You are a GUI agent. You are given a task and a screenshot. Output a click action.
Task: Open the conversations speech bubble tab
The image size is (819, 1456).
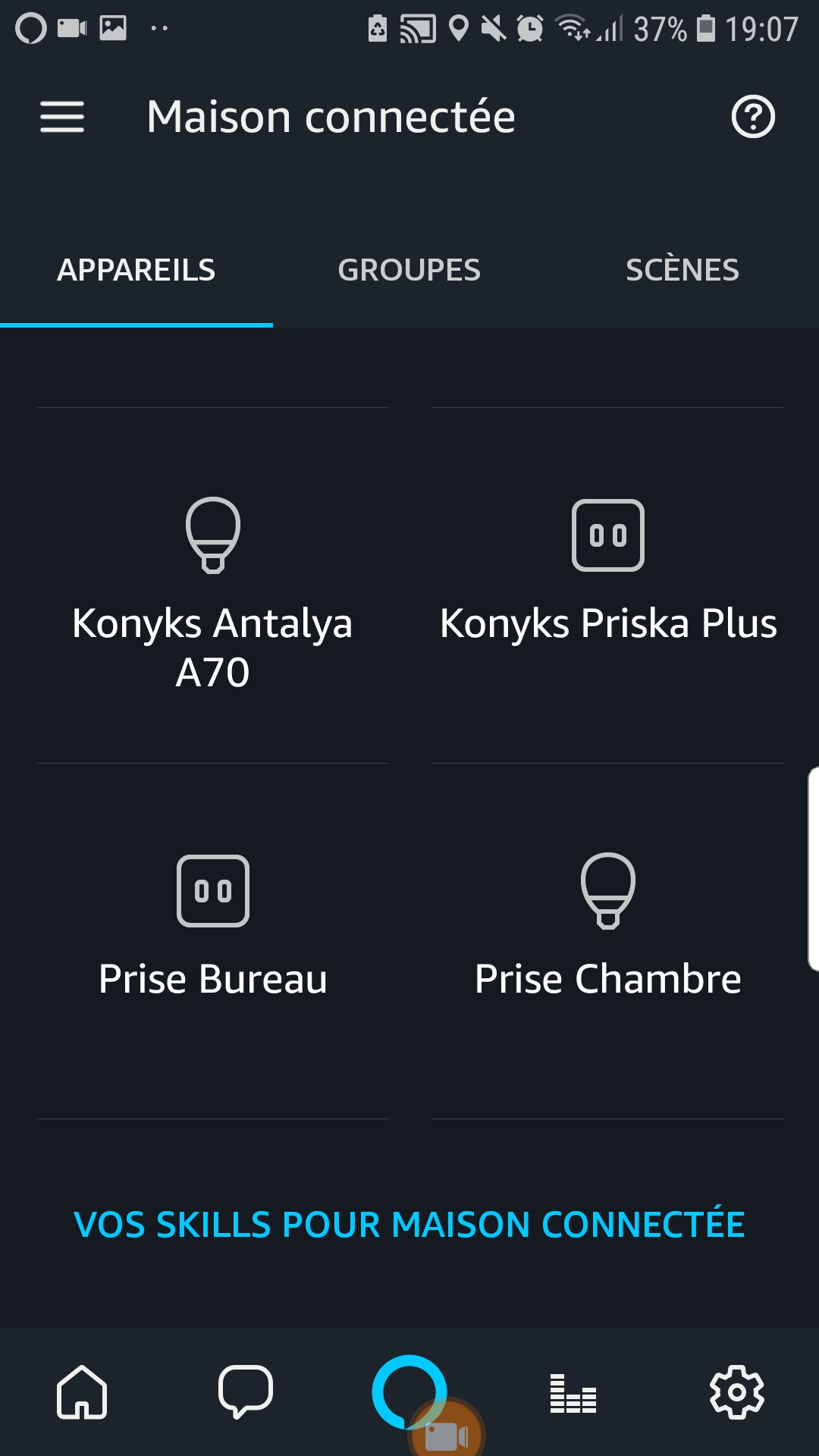click(x=245, y=1392)
